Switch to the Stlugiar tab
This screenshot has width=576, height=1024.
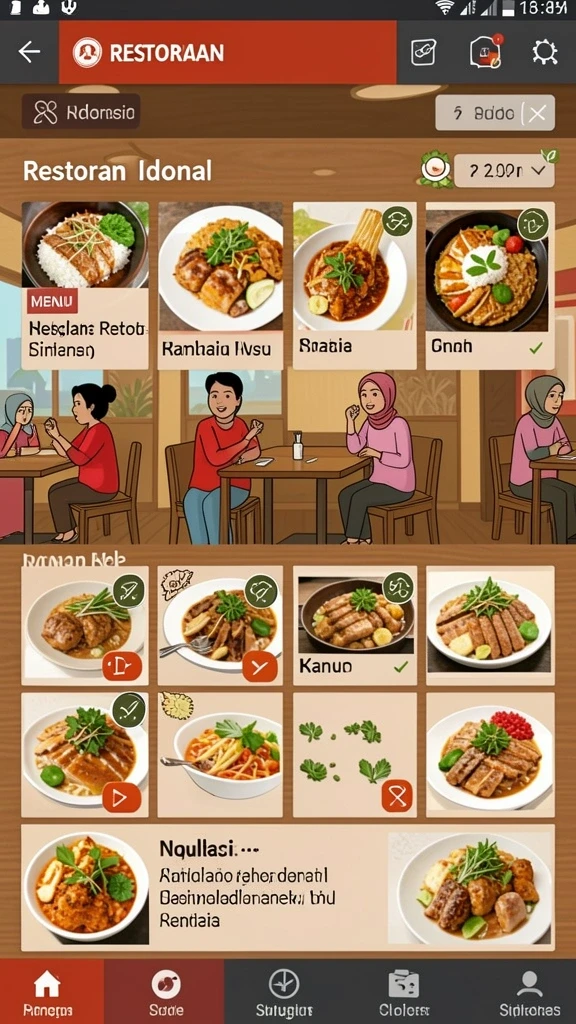[284, 991]
